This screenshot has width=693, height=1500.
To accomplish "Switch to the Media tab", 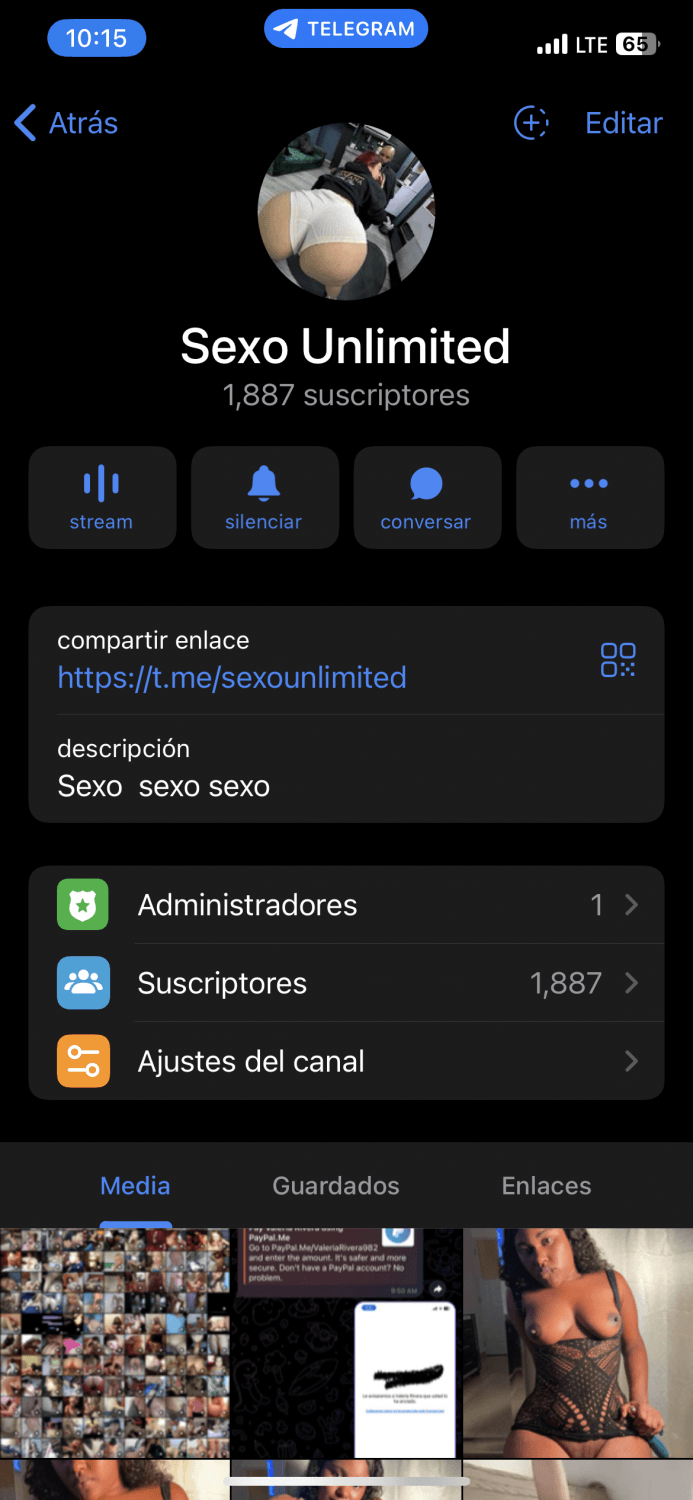I will (135, 1186).
